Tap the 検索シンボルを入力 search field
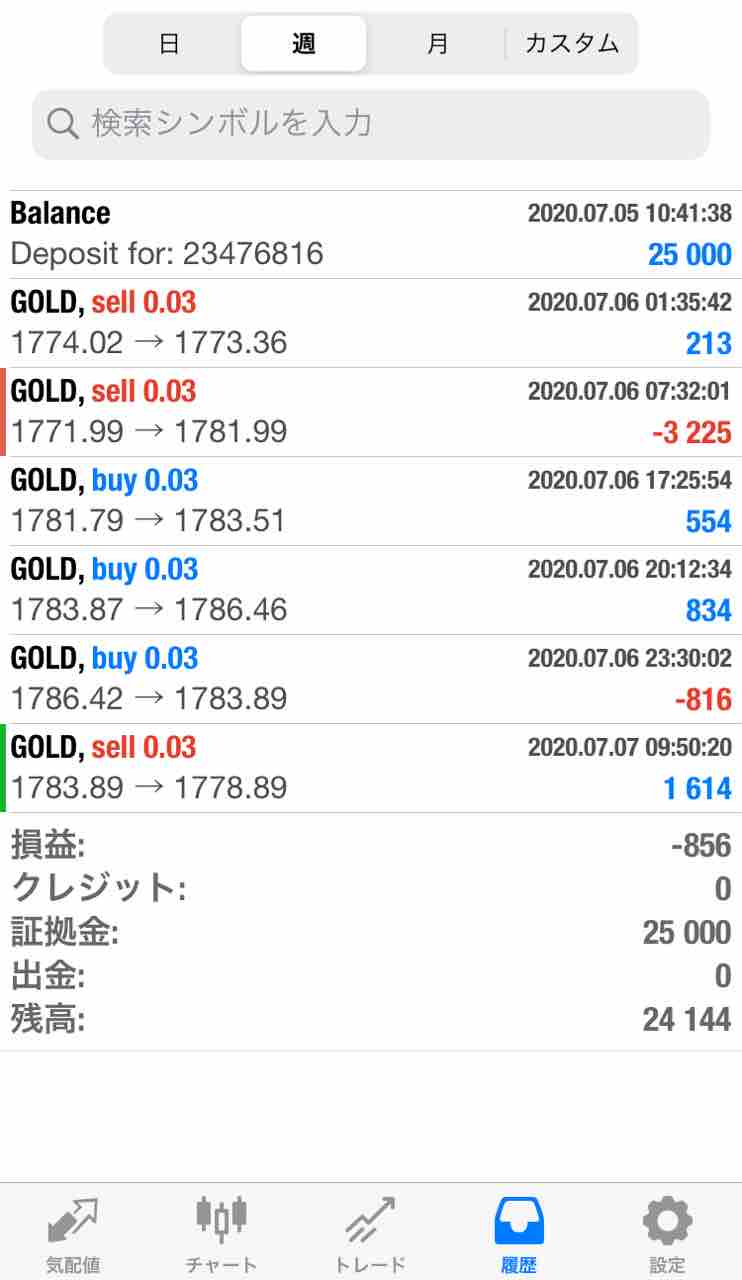 [370, 124]
